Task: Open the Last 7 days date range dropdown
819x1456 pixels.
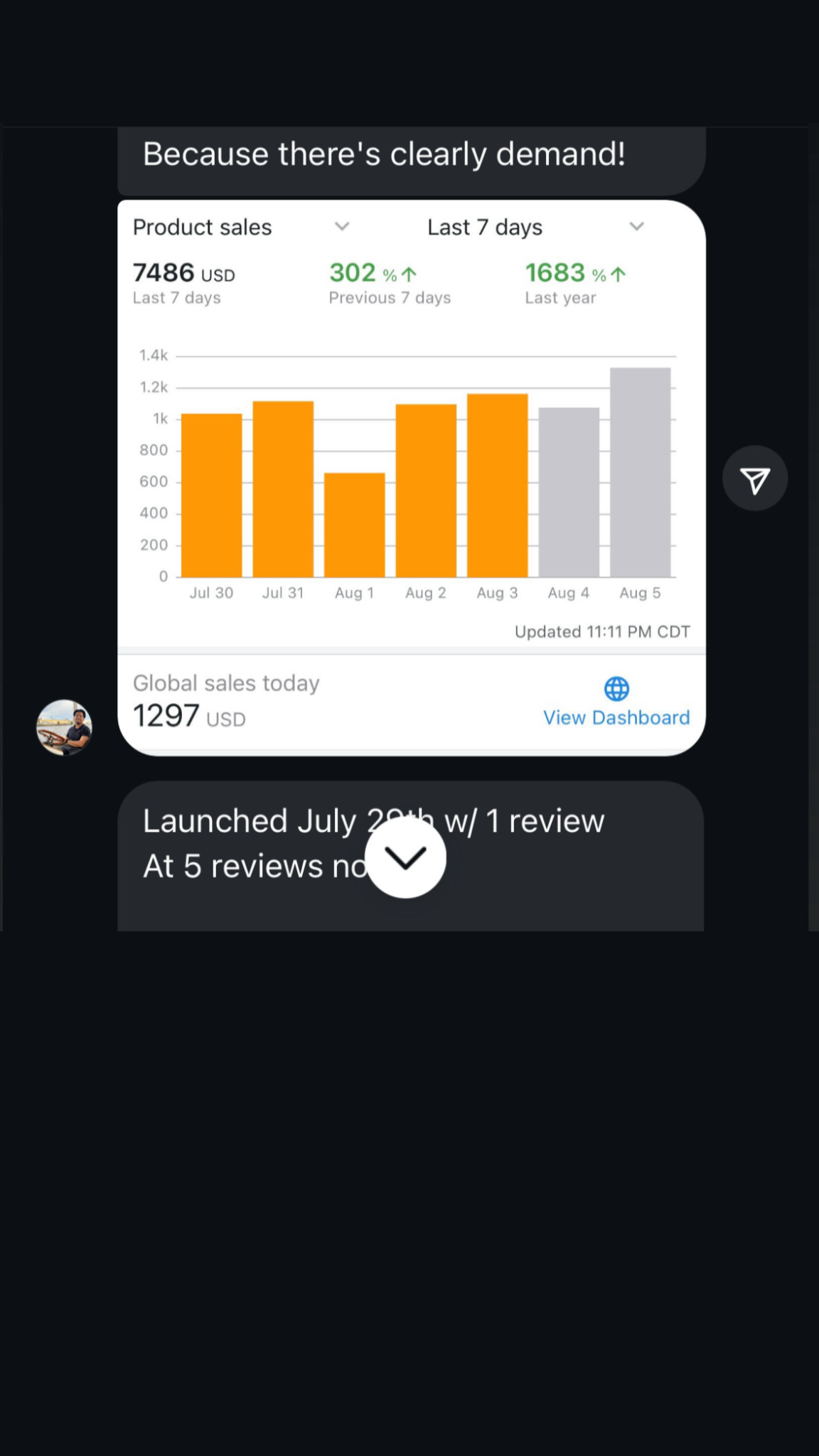Action: pyautogui.click(x=636, y=226)
